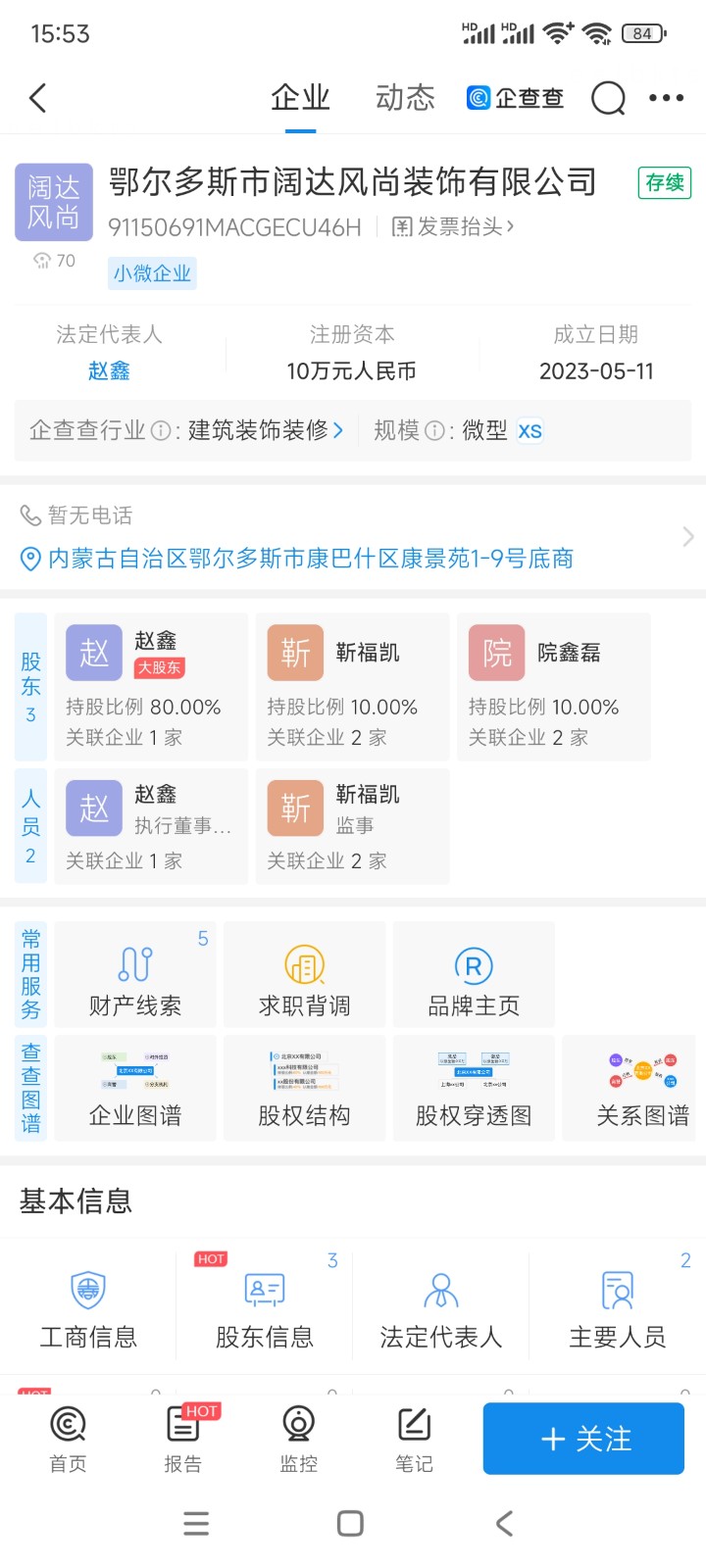Screen dimensions: 706x1568
Task: Open the search magnifier icon
Action: (608, 98)
